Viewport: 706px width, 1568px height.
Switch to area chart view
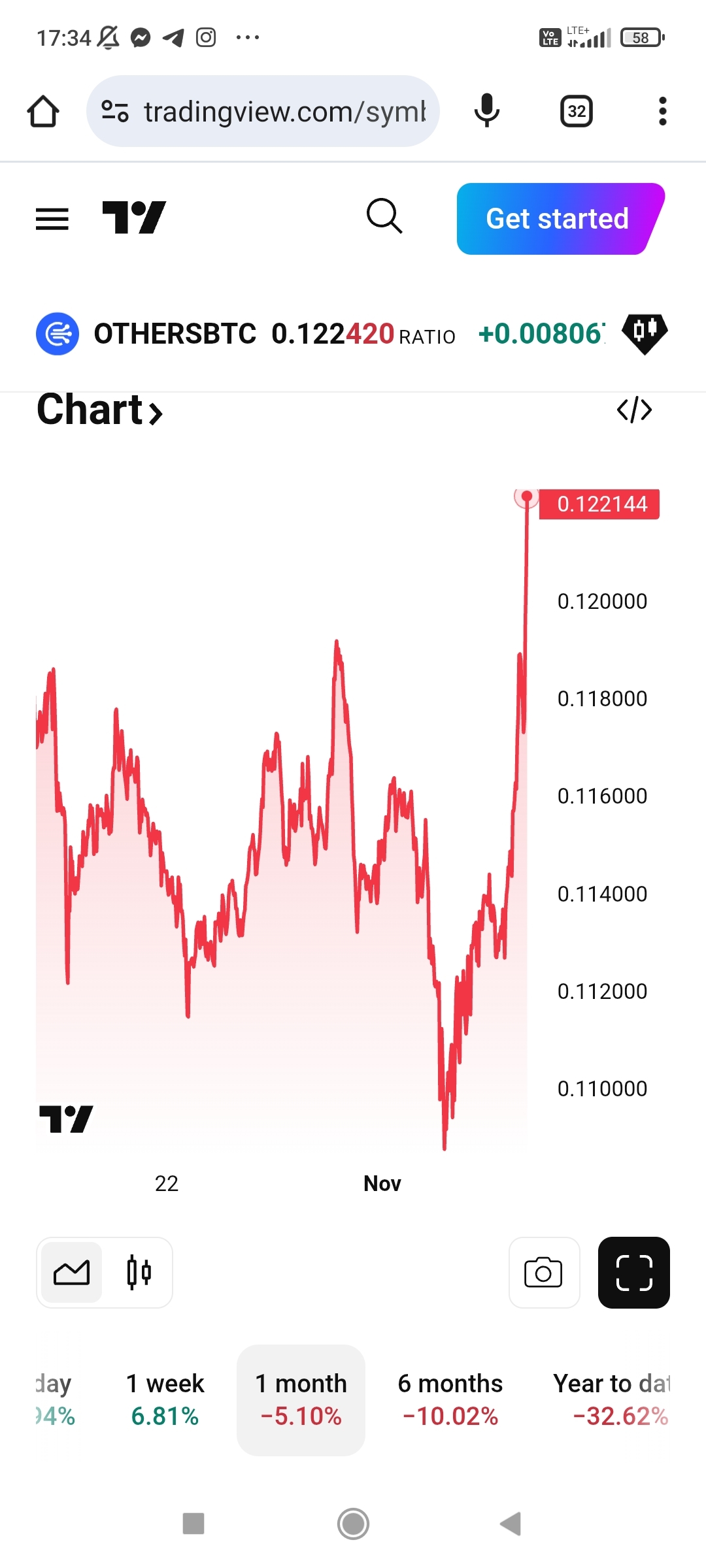click(x=72, y=1273)
